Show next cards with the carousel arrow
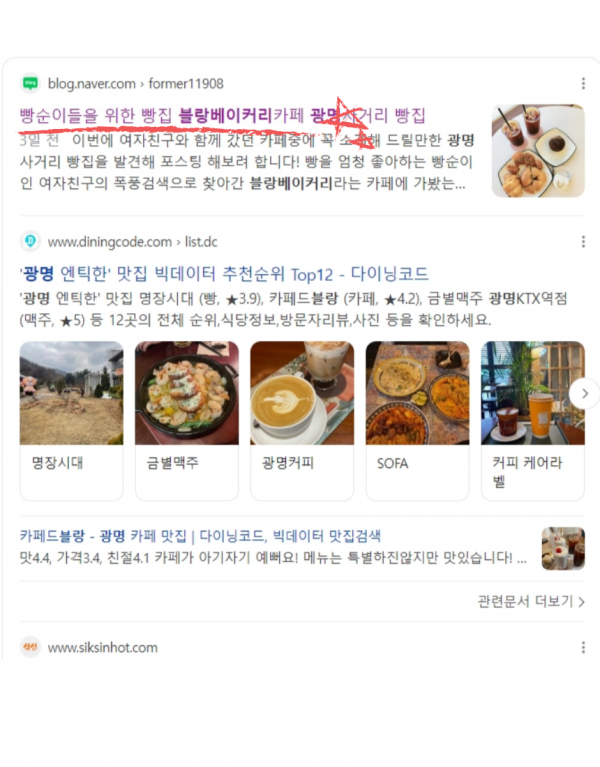 pyautogui.click(x=583, y=394)
